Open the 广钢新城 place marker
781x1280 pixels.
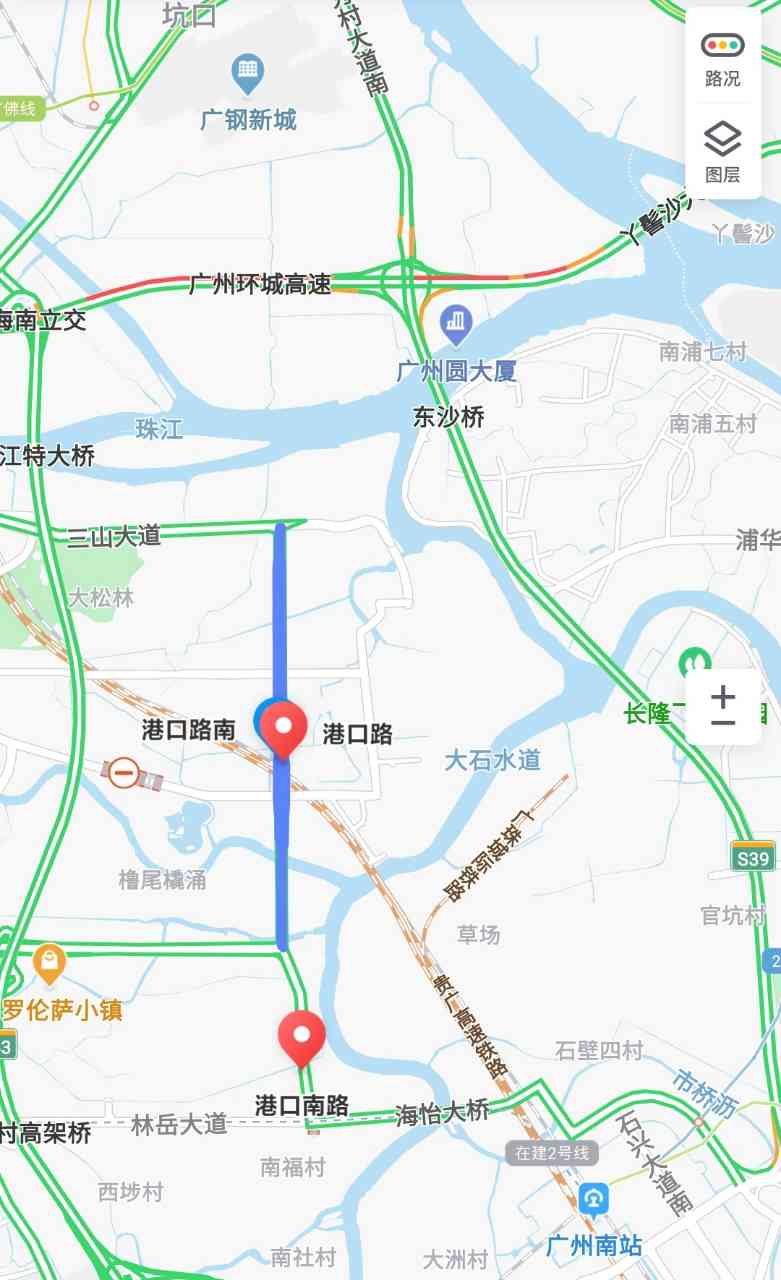tap(248, 73)
